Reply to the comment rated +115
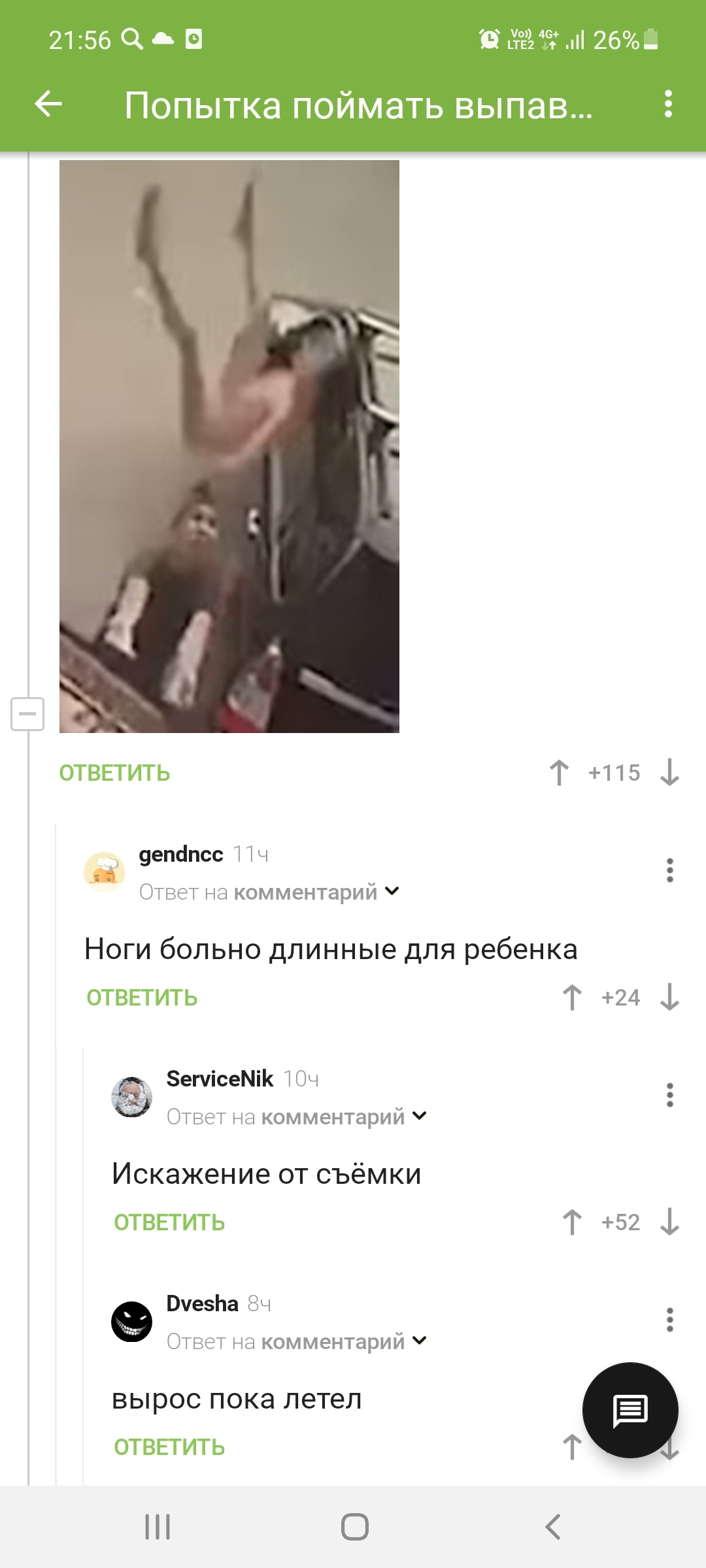706x1568 pixels. click(x=114, y=773)
